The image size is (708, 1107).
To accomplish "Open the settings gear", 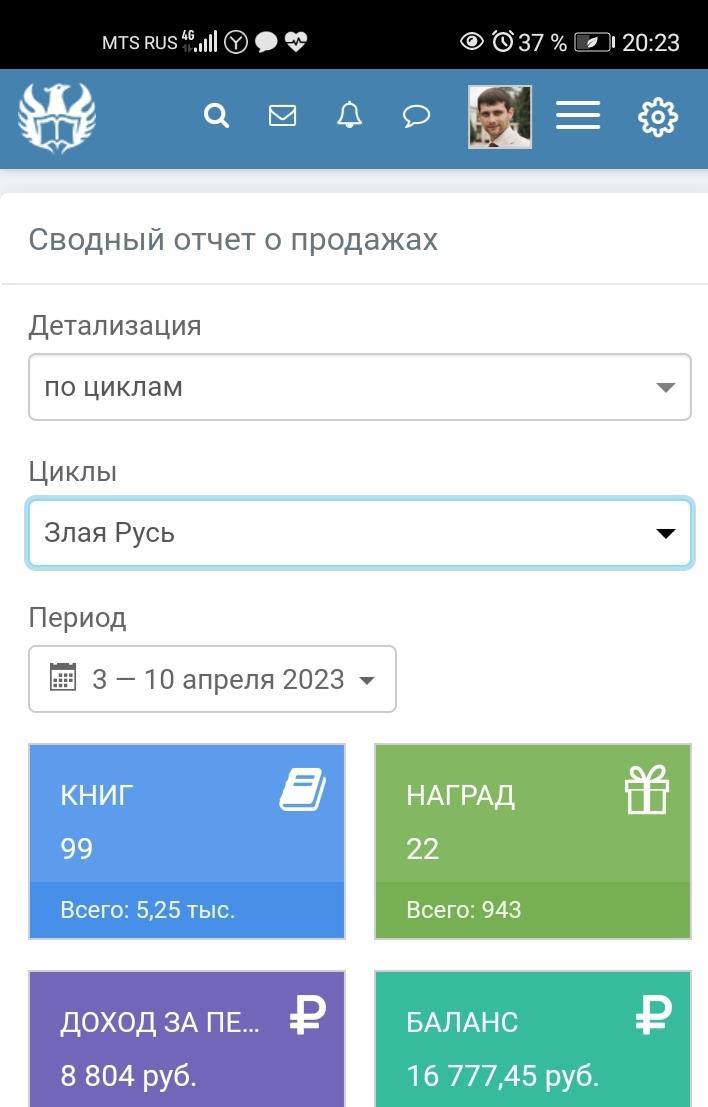I will 658,117.
